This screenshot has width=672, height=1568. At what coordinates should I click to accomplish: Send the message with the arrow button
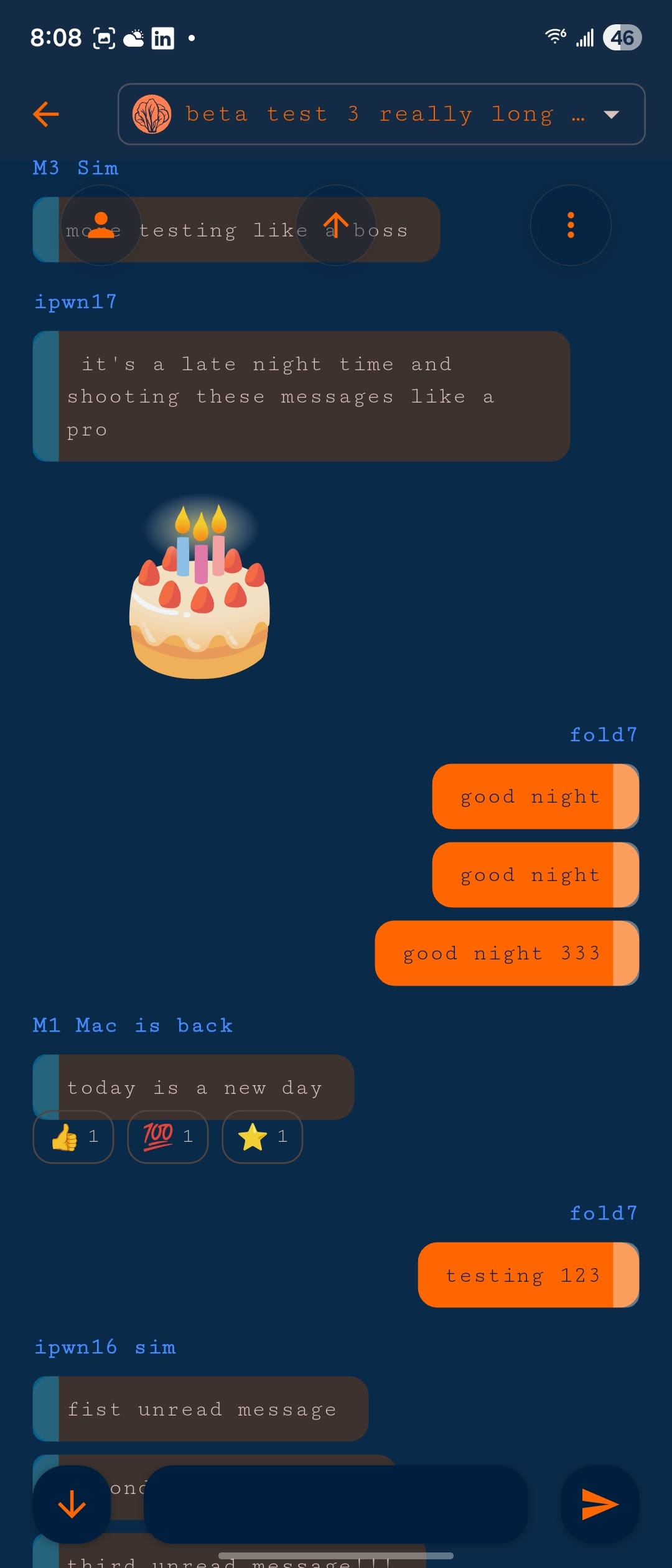600,1505
